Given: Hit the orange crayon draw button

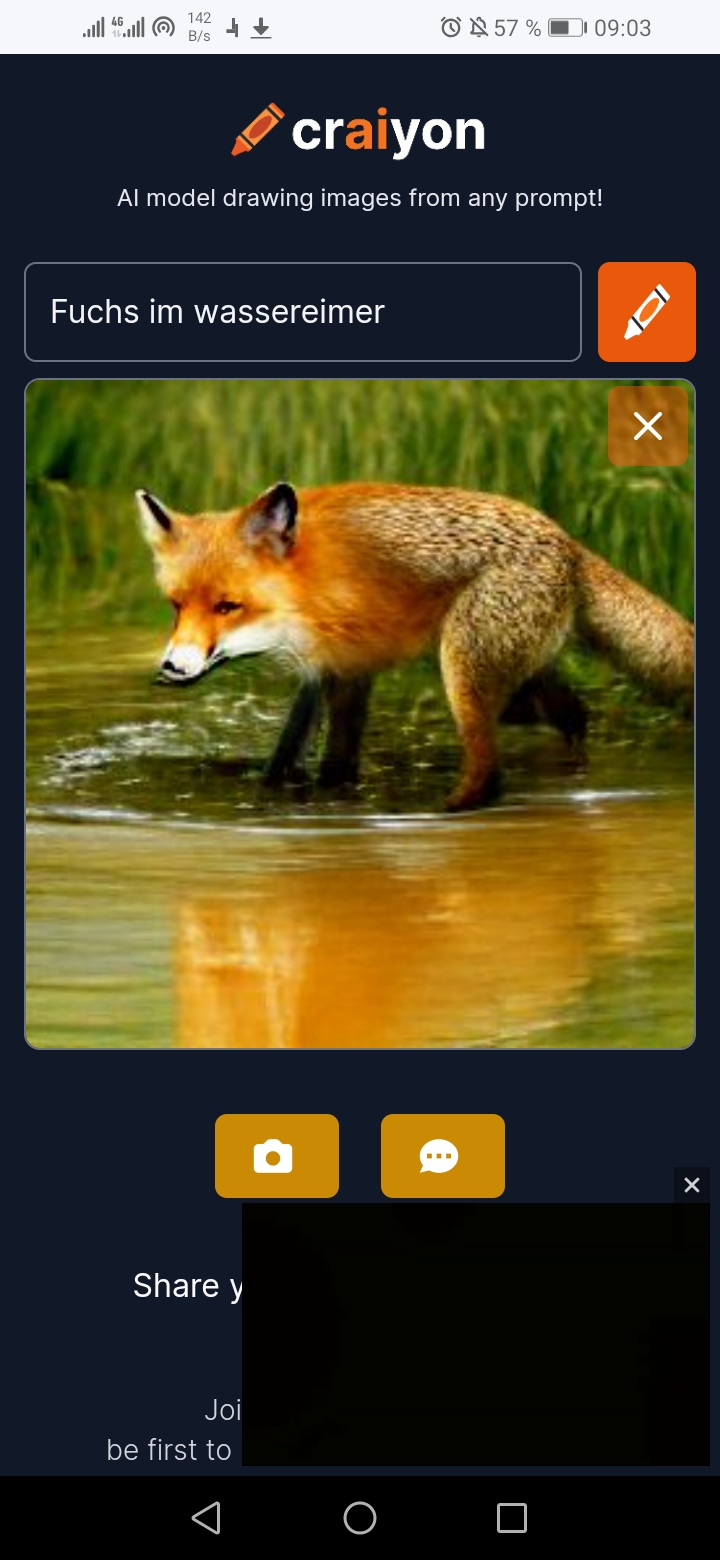Looking at the screenshot, I should [x=647, y=312].
